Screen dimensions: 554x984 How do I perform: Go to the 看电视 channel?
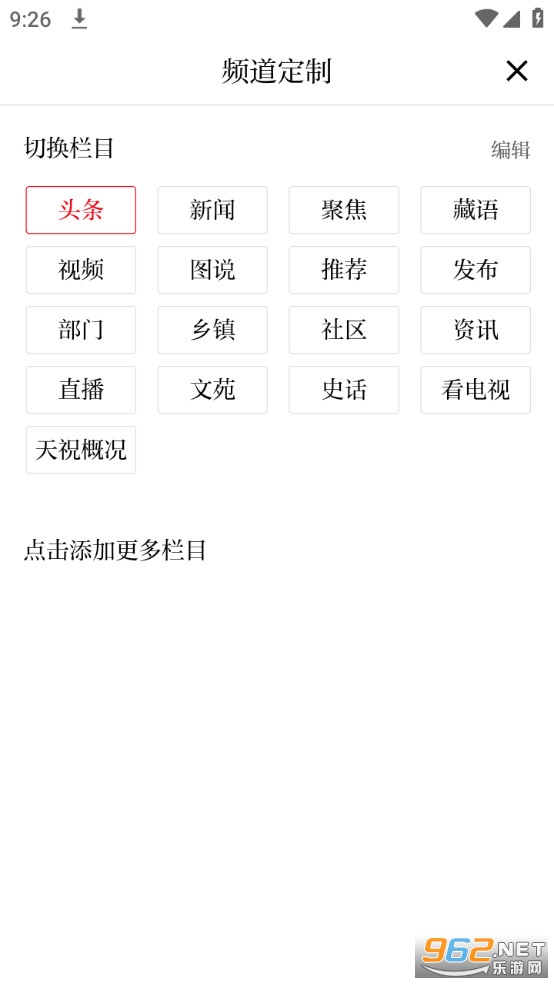point(476,390)
